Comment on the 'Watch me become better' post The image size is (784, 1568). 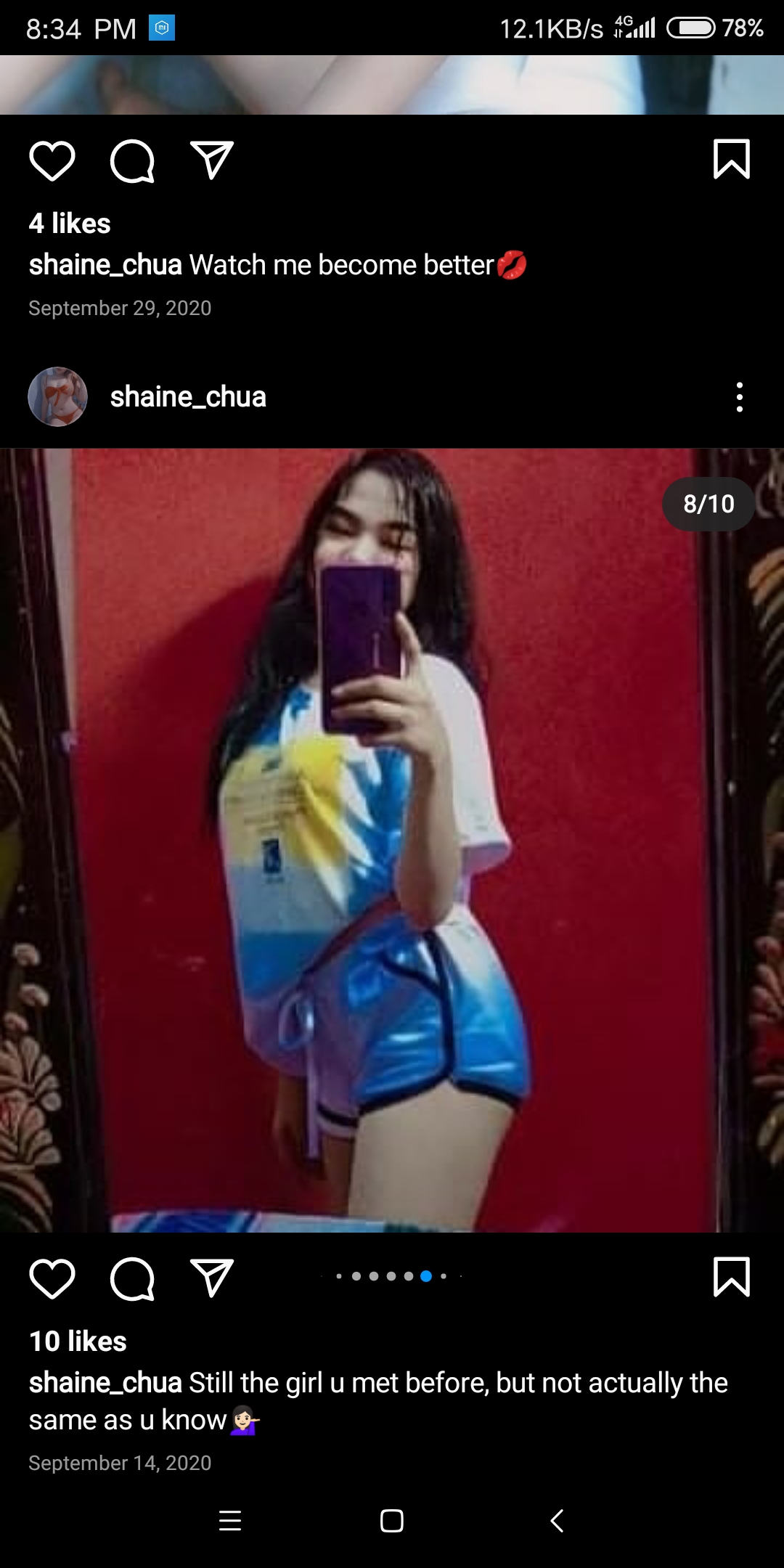point(132,160)
